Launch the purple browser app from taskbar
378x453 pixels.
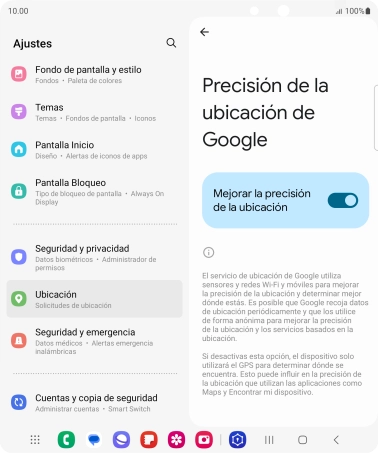pos(121,440)
